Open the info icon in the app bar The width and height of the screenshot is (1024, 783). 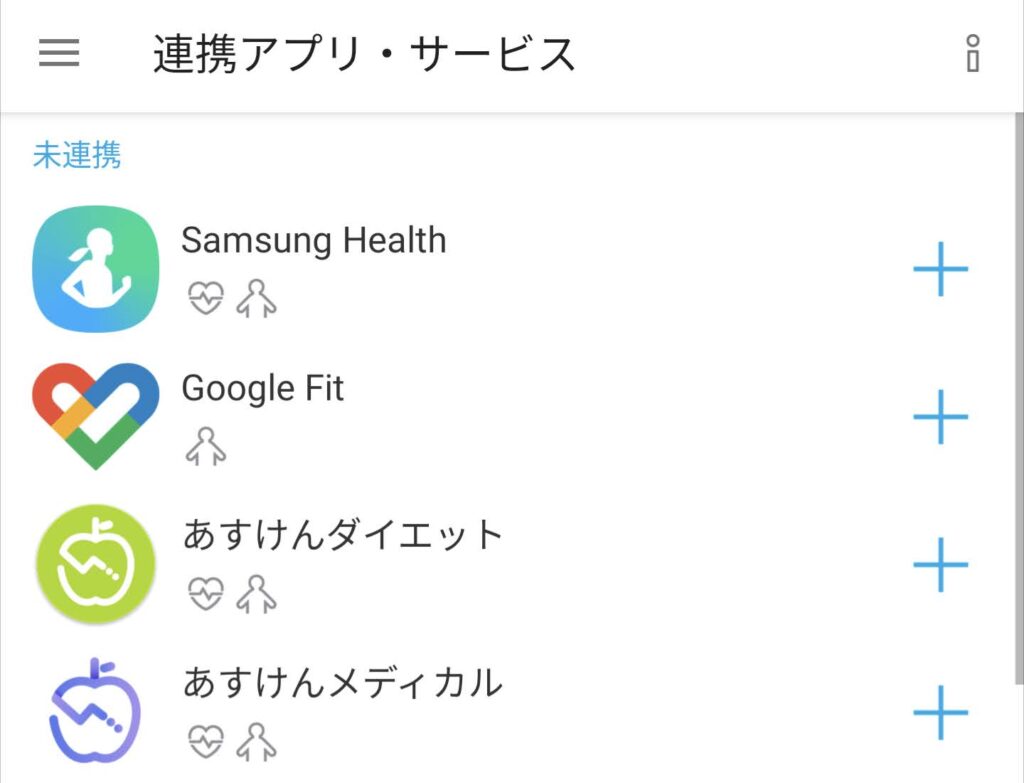tap(972, 54)
